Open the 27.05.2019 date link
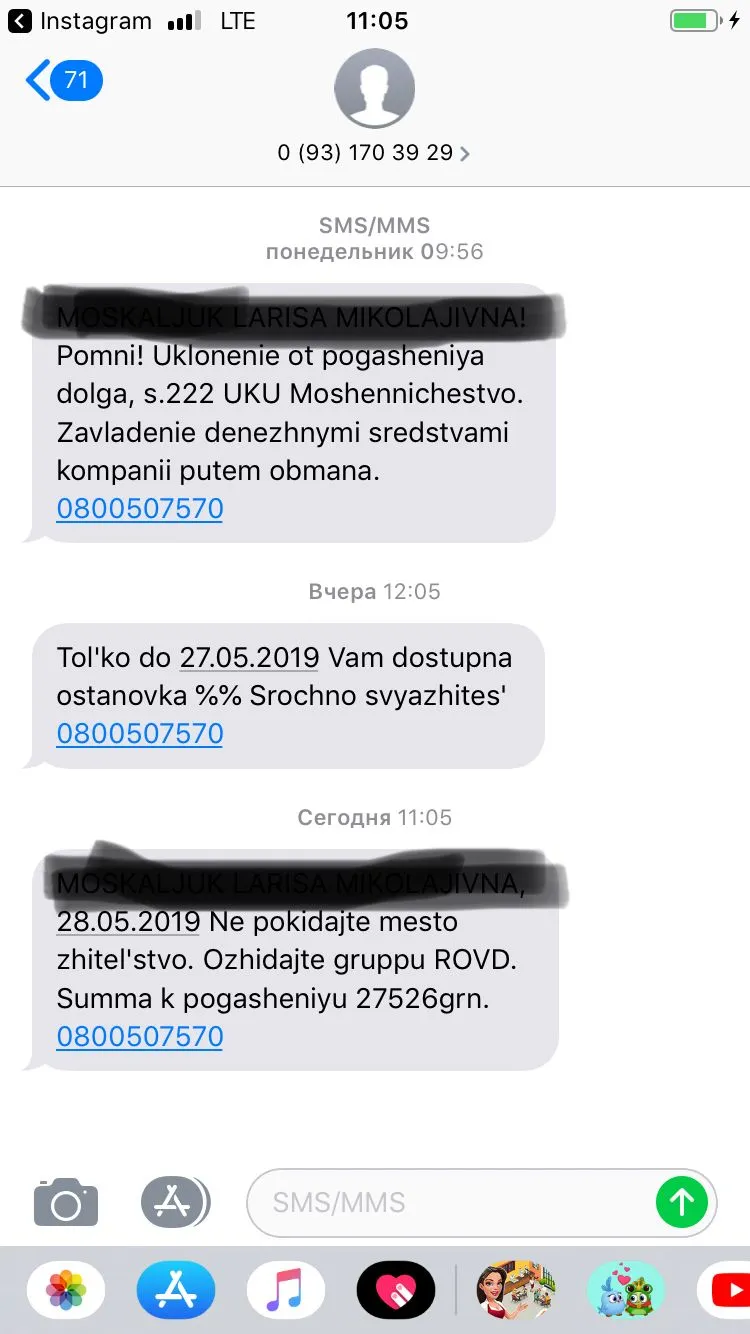The height and width of the screenshot is (1334, 750). (x=249, y=658)
